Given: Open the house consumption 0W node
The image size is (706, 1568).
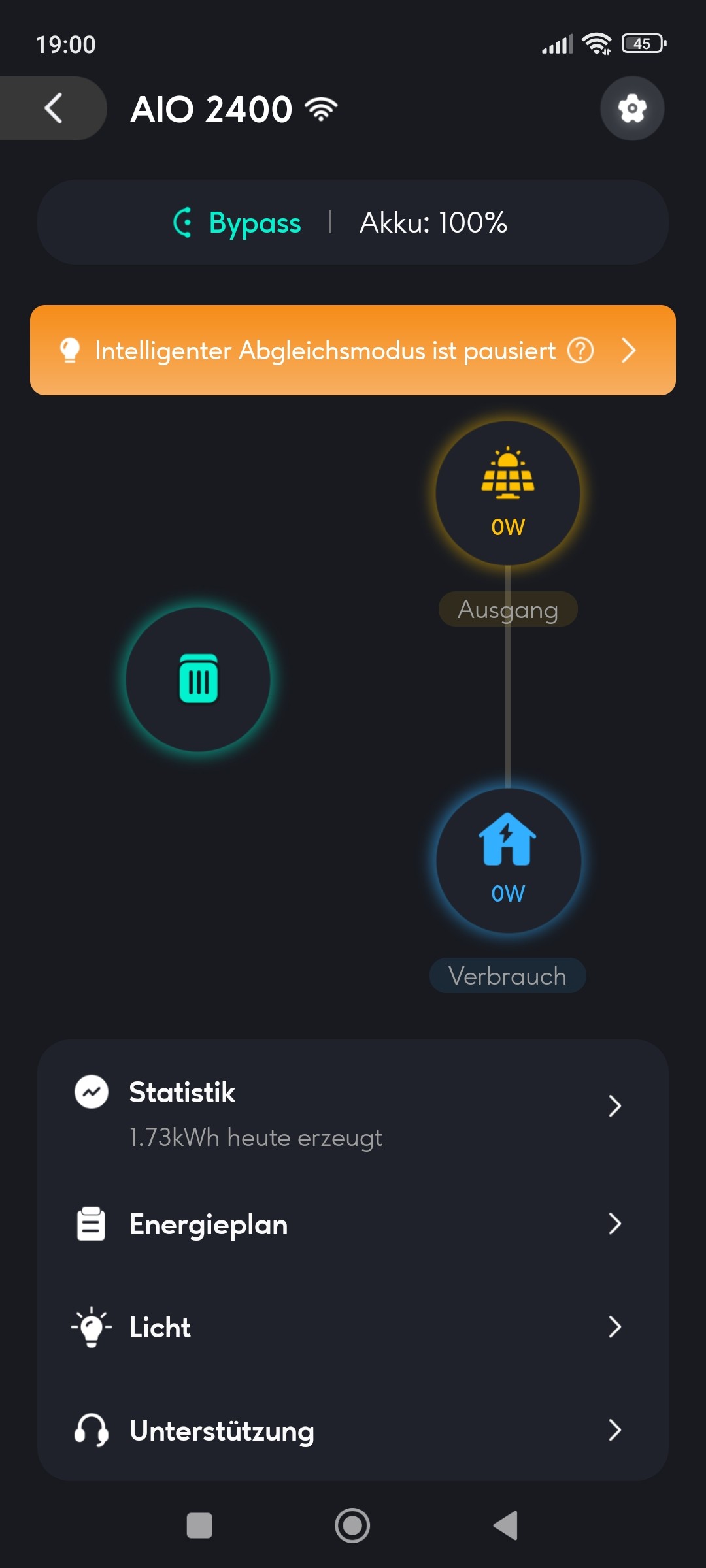Looking at the screenshot, I should 508,860.
